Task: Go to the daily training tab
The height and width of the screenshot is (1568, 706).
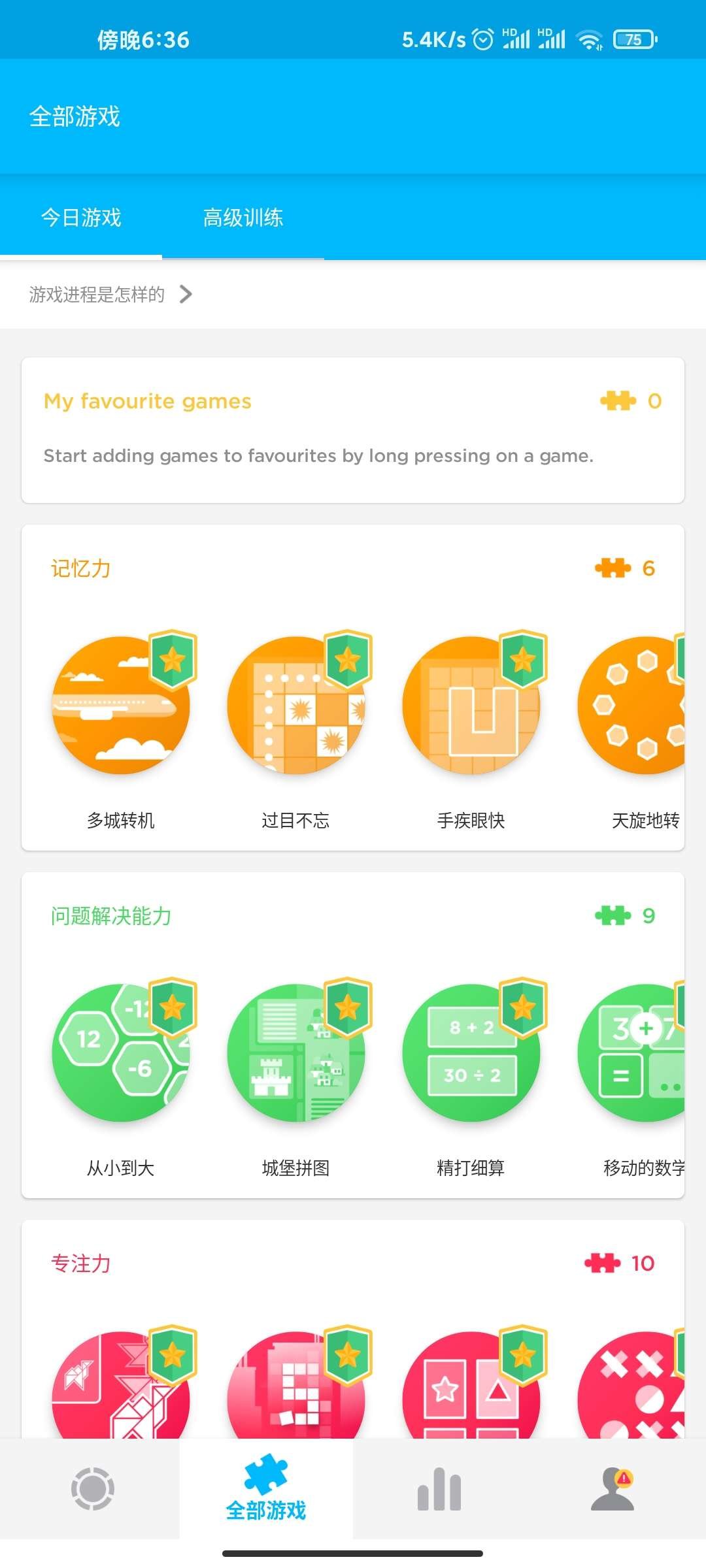Action: coord(92,1489)
